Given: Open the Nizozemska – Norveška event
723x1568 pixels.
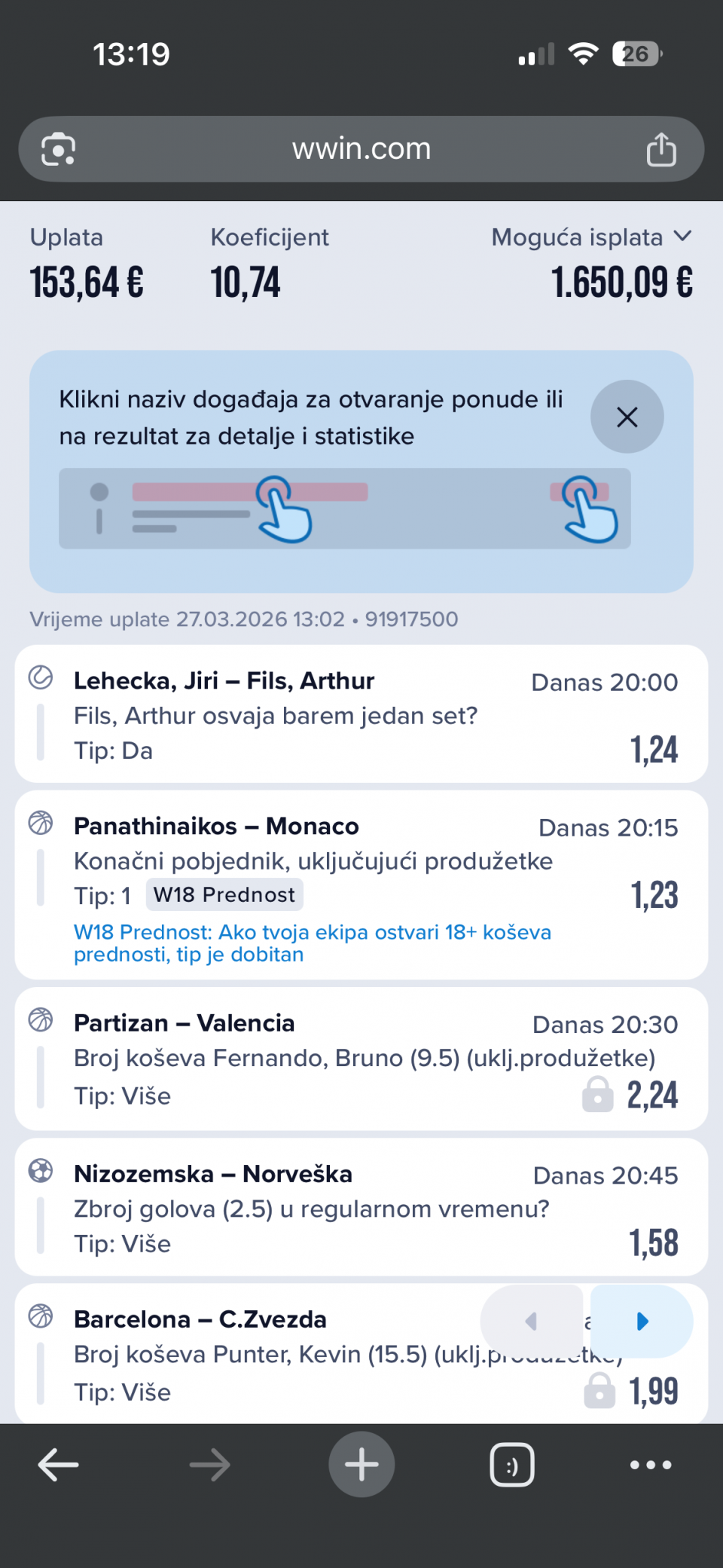Looking at the screenshot, I should click(213, 1174).
